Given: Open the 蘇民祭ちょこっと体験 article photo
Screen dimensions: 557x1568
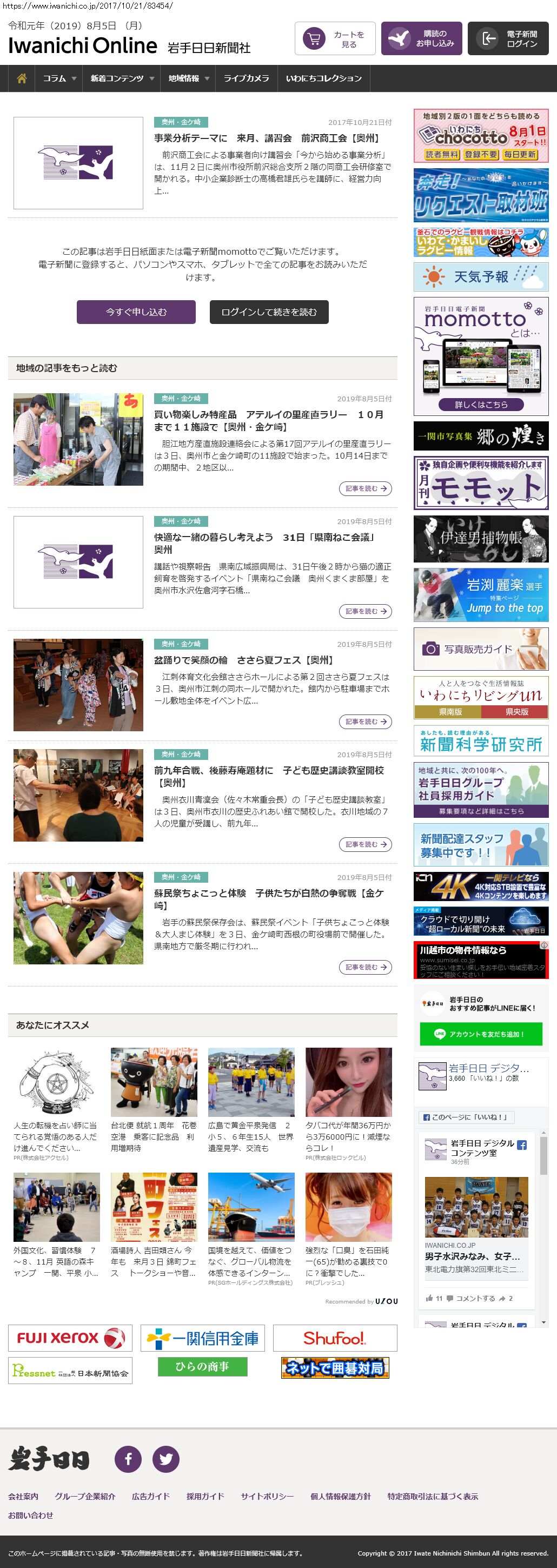Looking at the screenshot, I should pos(78,918).
